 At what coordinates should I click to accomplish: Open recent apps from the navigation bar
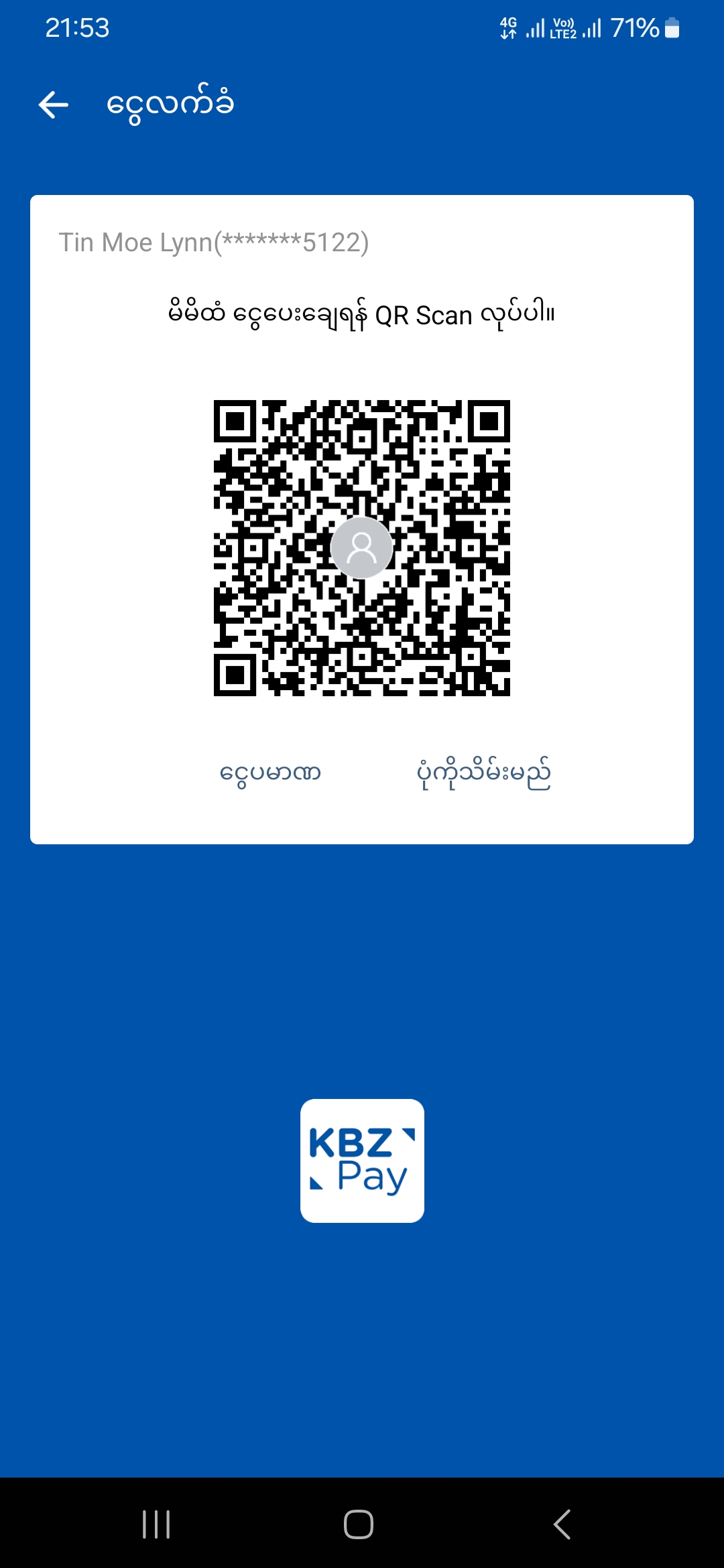(156, 1524)
